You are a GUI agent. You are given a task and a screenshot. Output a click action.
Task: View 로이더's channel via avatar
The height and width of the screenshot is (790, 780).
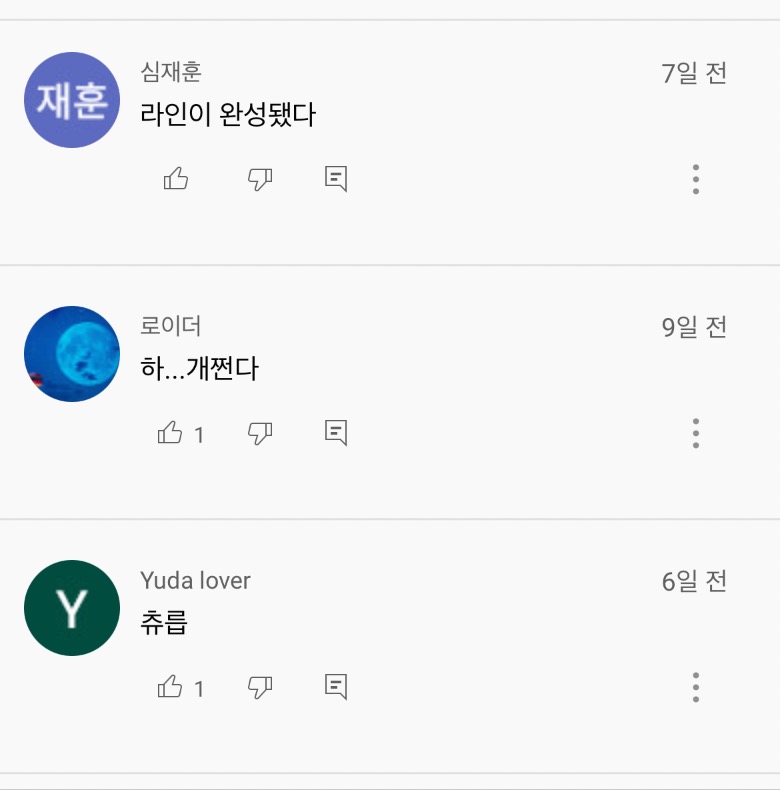(72, 354)
